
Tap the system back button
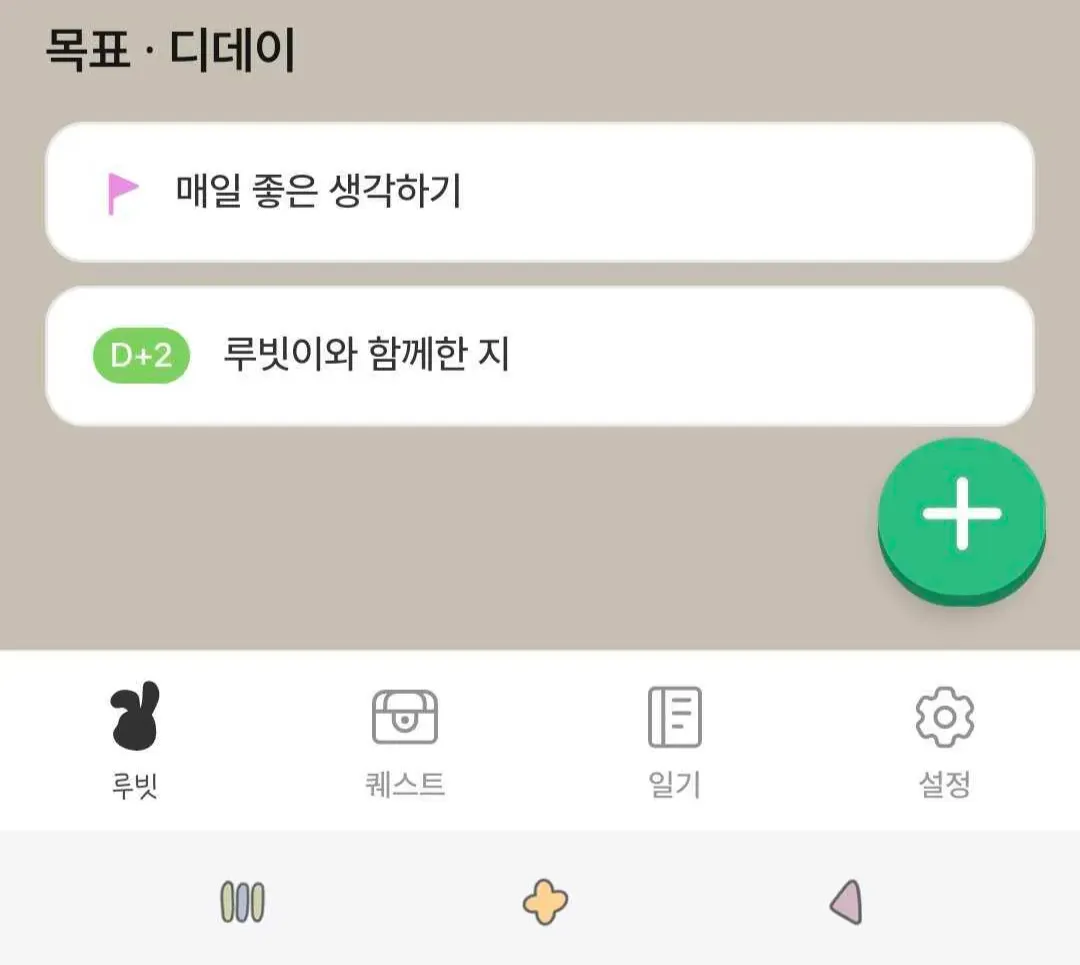pos(846,903)
